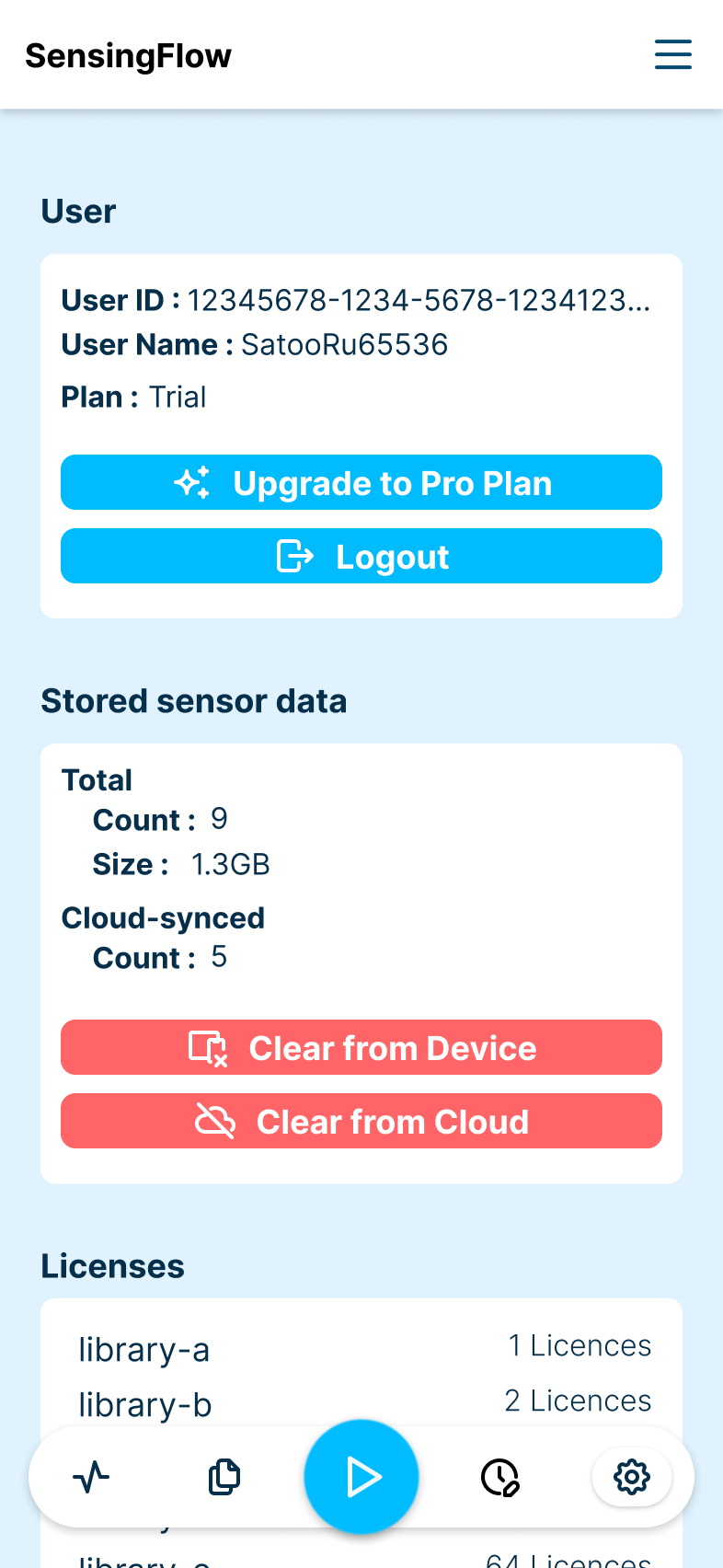Viewport: 723px width, 1568px height.
Task: Open the hamburger menu
Action: [x=672, y=54]
